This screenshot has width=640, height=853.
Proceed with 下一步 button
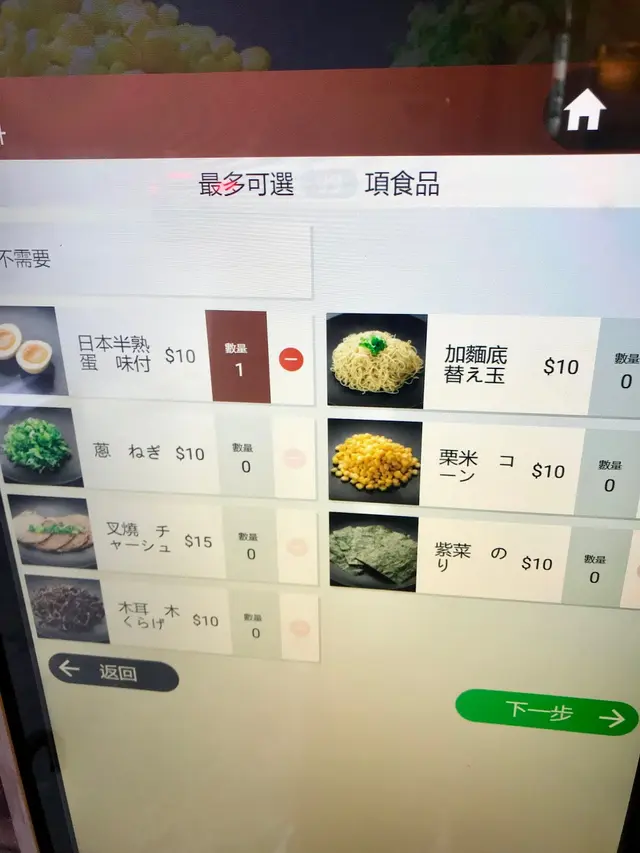(546, 712)
